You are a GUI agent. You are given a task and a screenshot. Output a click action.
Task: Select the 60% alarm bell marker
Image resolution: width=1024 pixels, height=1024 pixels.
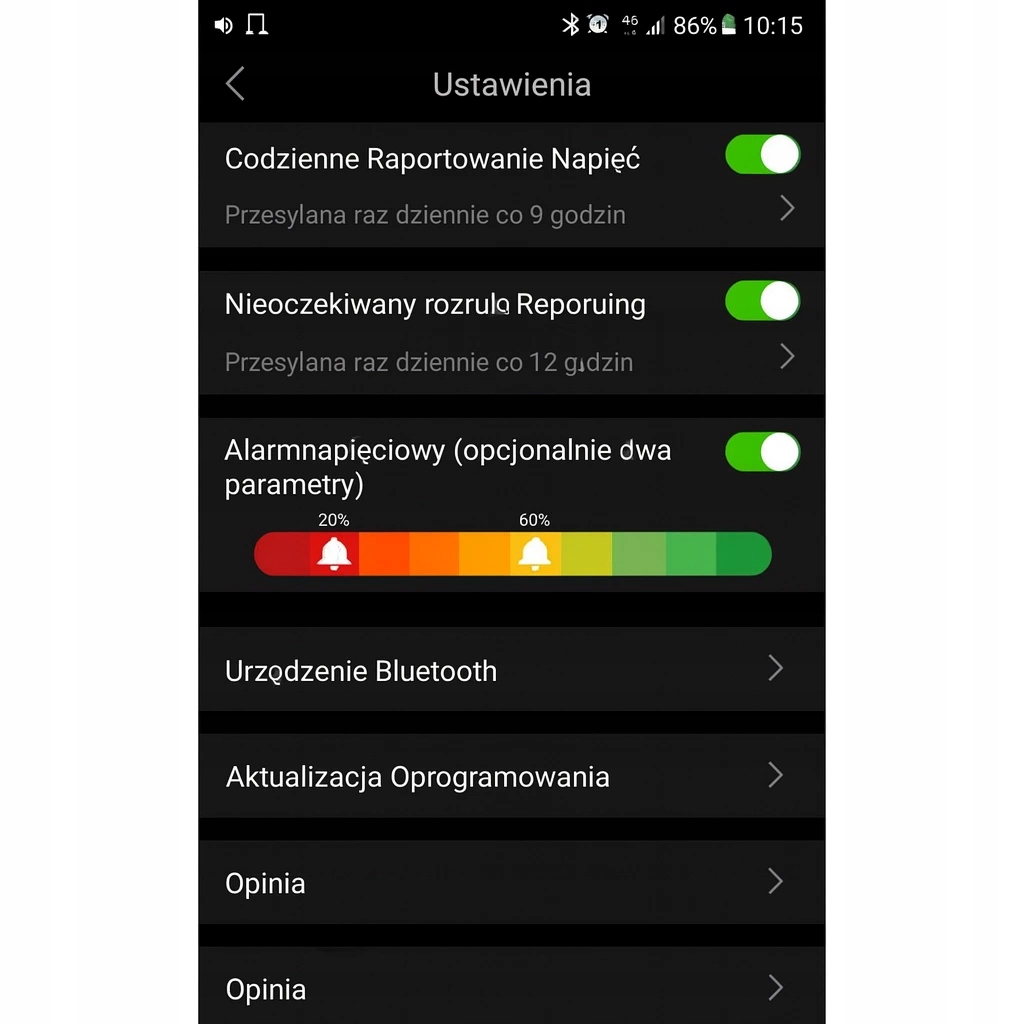tap(534, 553)
